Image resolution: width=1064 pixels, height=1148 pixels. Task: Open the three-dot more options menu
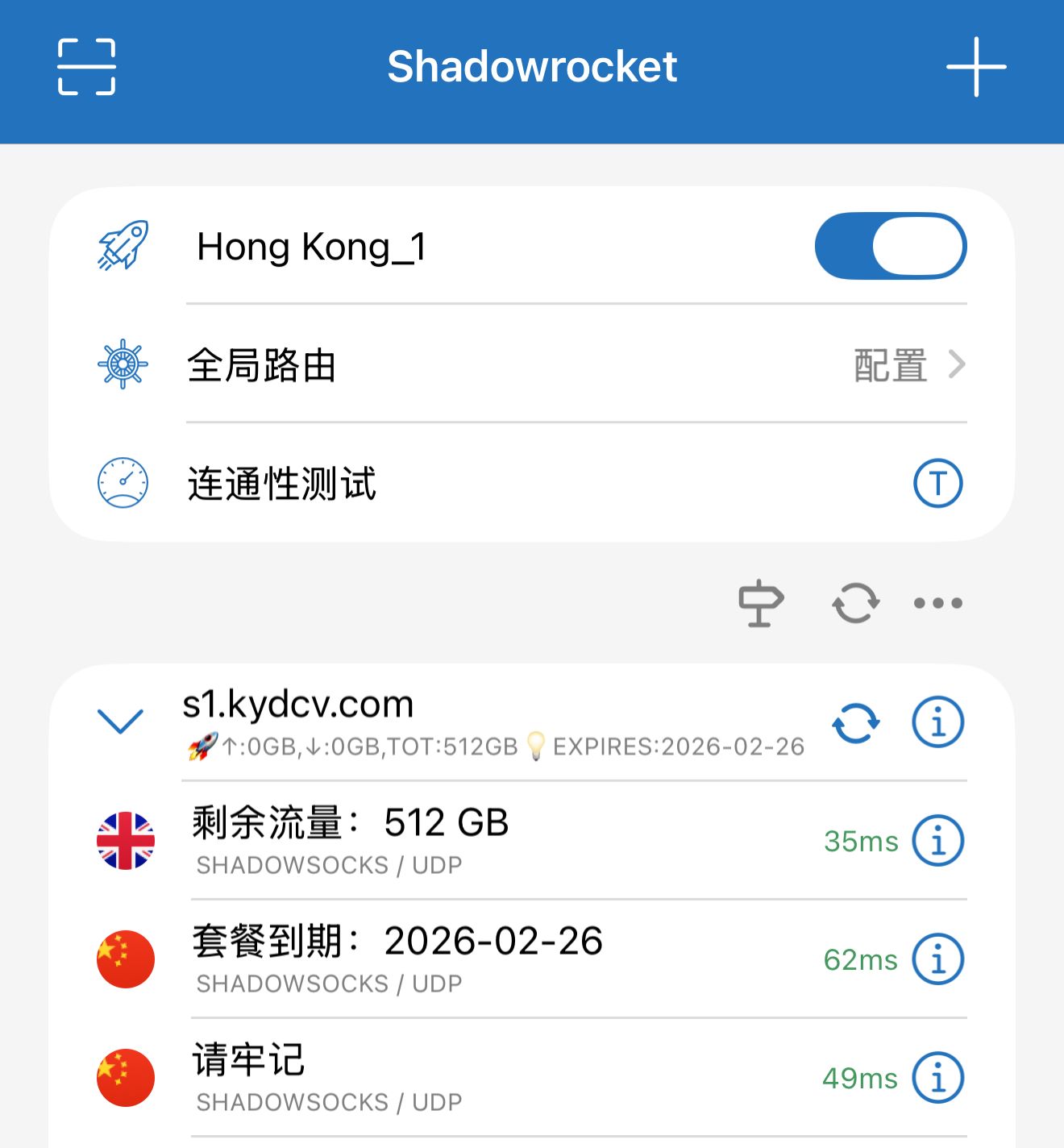click(937, 603)
